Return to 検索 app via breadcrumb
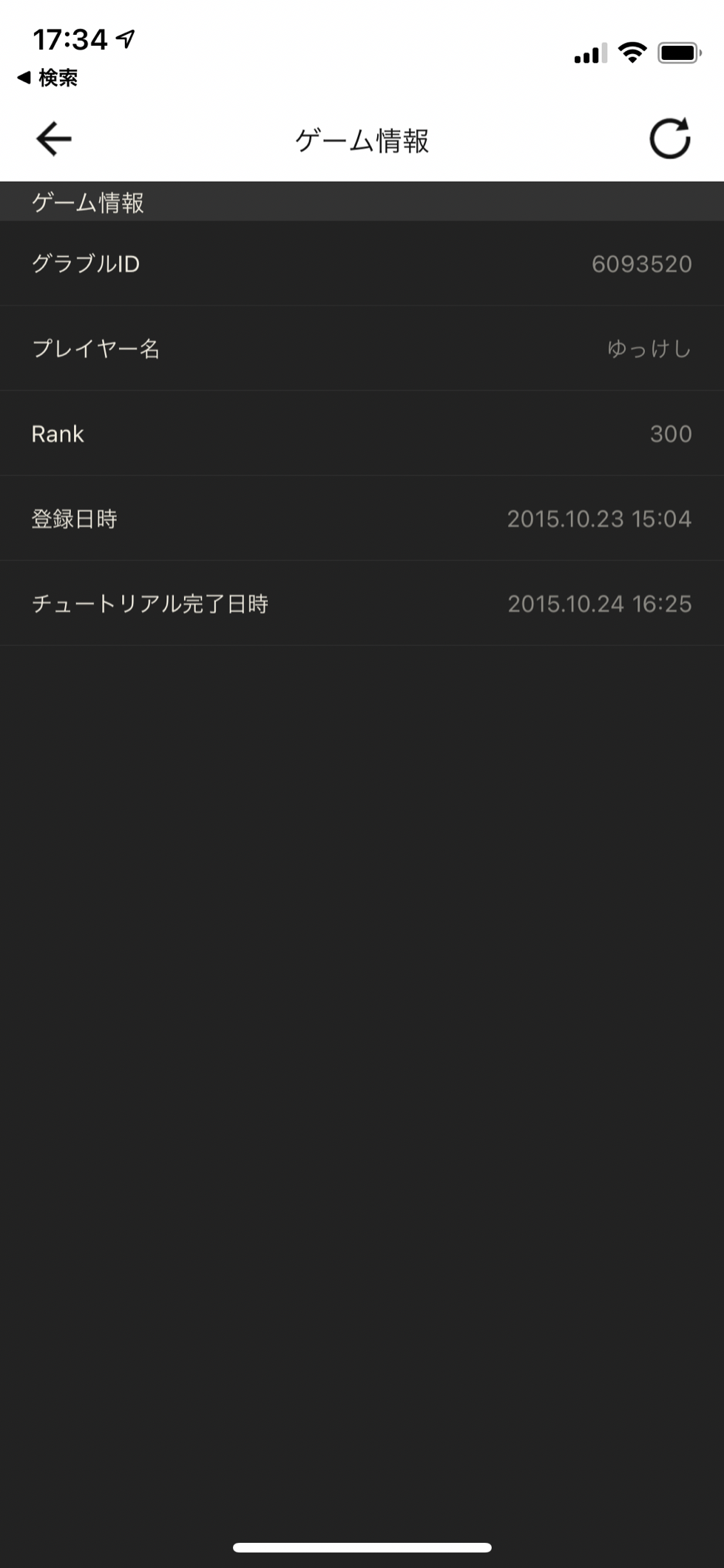This screenshot has width=724, height=1568. pyautogui.click(x=48, y=78)
